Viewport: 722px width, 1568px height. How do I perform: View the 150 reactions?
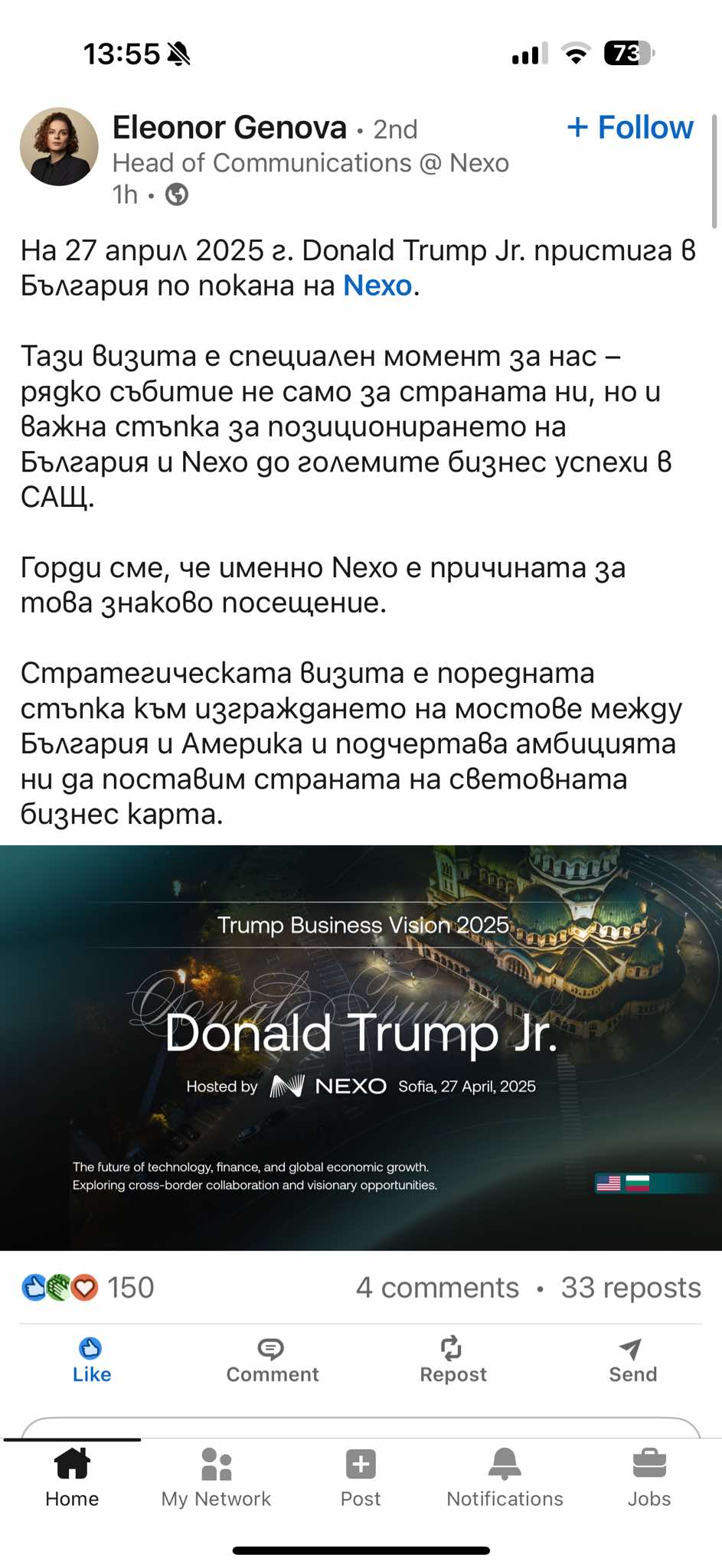coord(88,1288)
